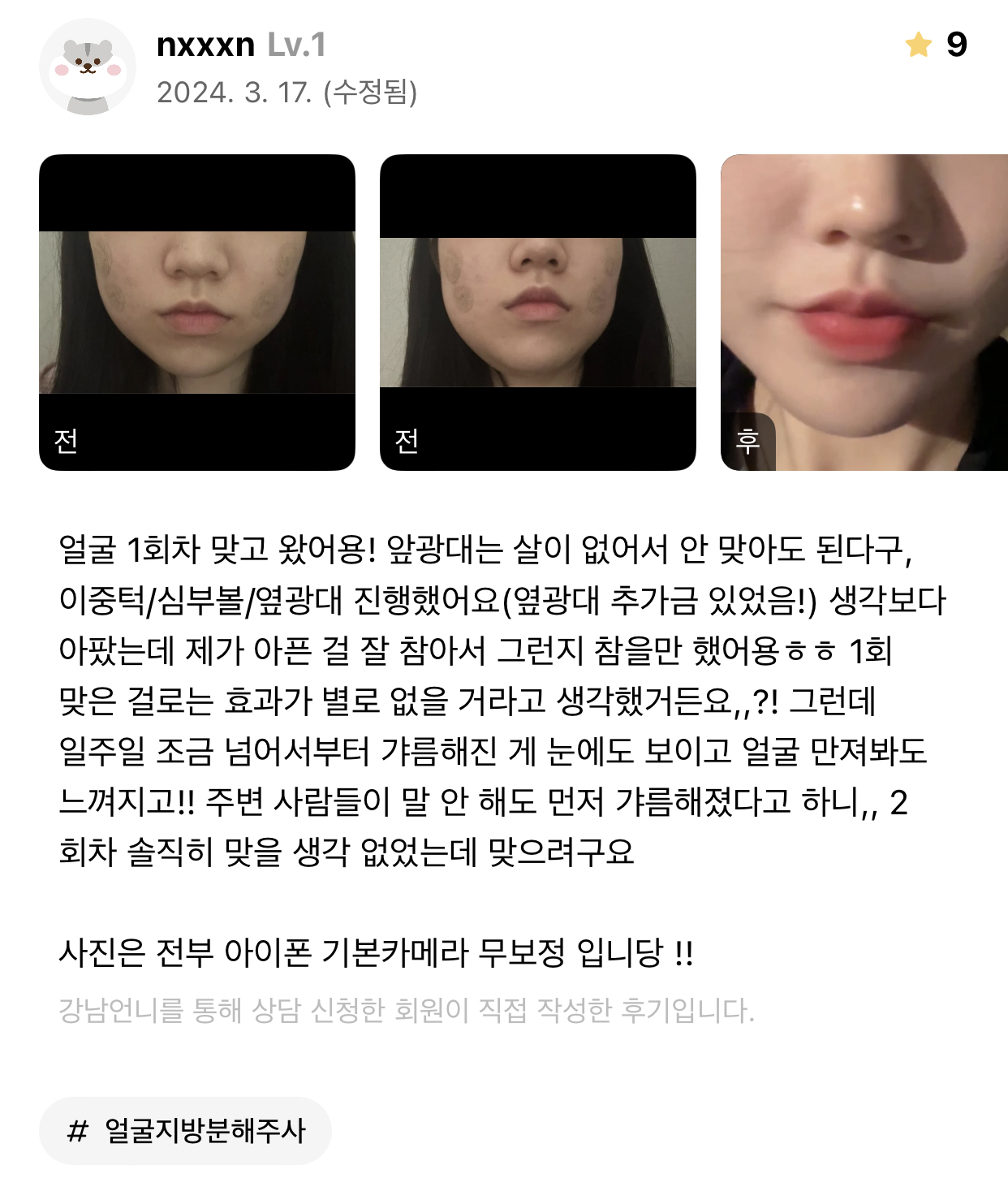Select the 얼굴지방분해주사 hashtag chip
Screen dimensions: 1008x1191
(186, 1131)
